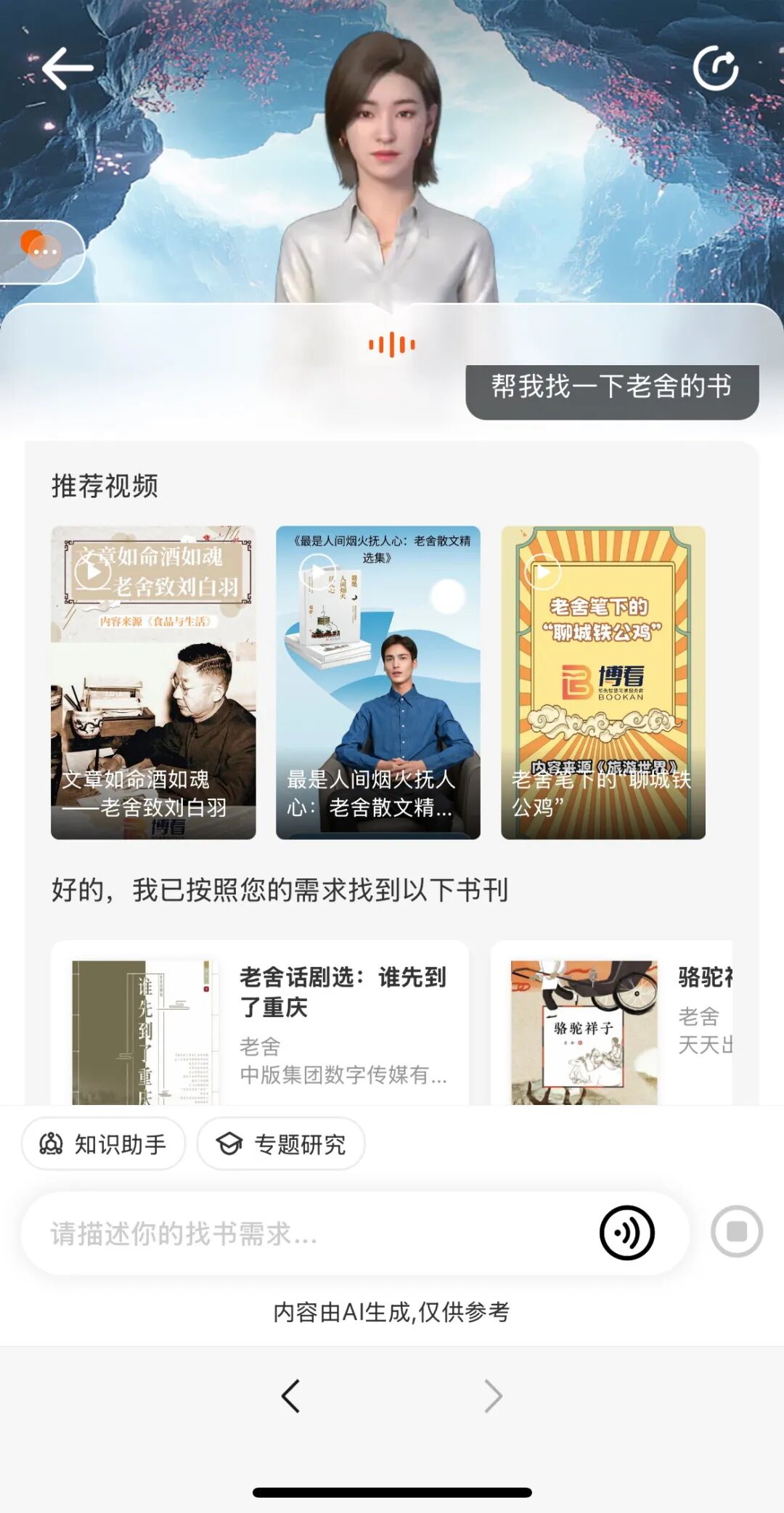The width and height of the screenshot is (784, 1513).
Task: Open the book 老舍话剧选：谁先到了重庆
Action: point(260,1024)
